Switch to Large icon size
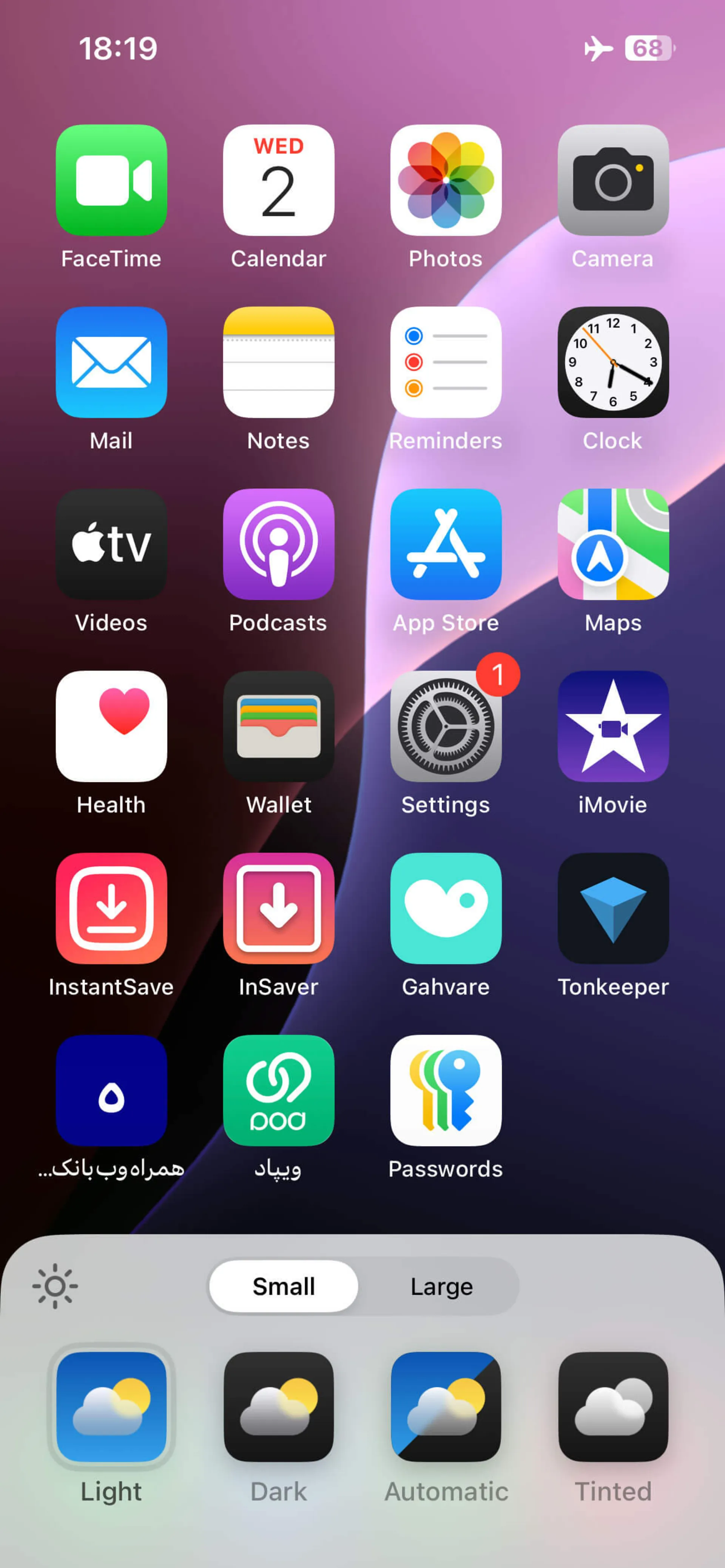Viewport: 725px width, 1568px height. tap(441, 1286)
